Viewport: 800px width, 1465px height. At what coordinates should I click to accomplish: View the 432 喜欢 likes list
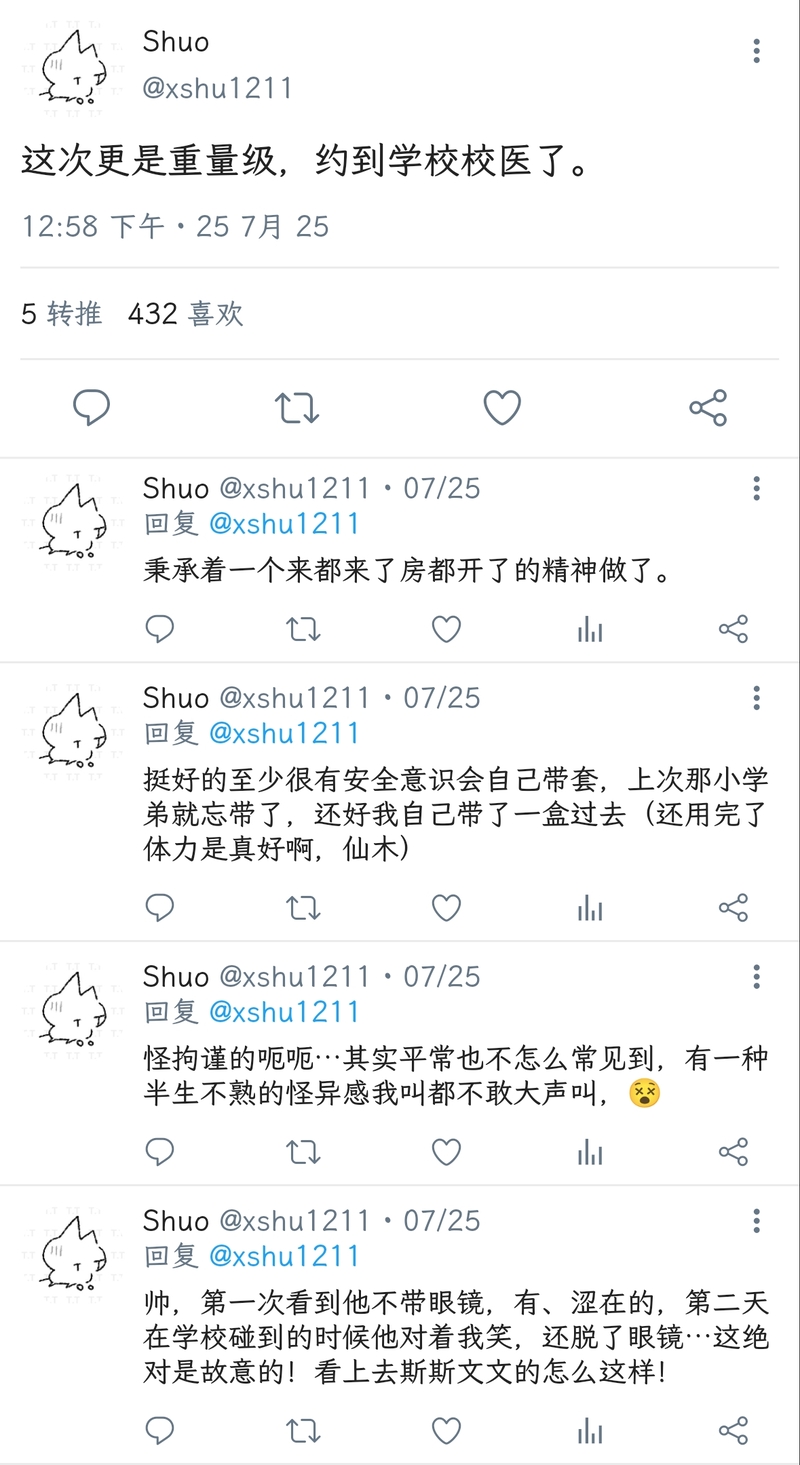pos(186,314)
